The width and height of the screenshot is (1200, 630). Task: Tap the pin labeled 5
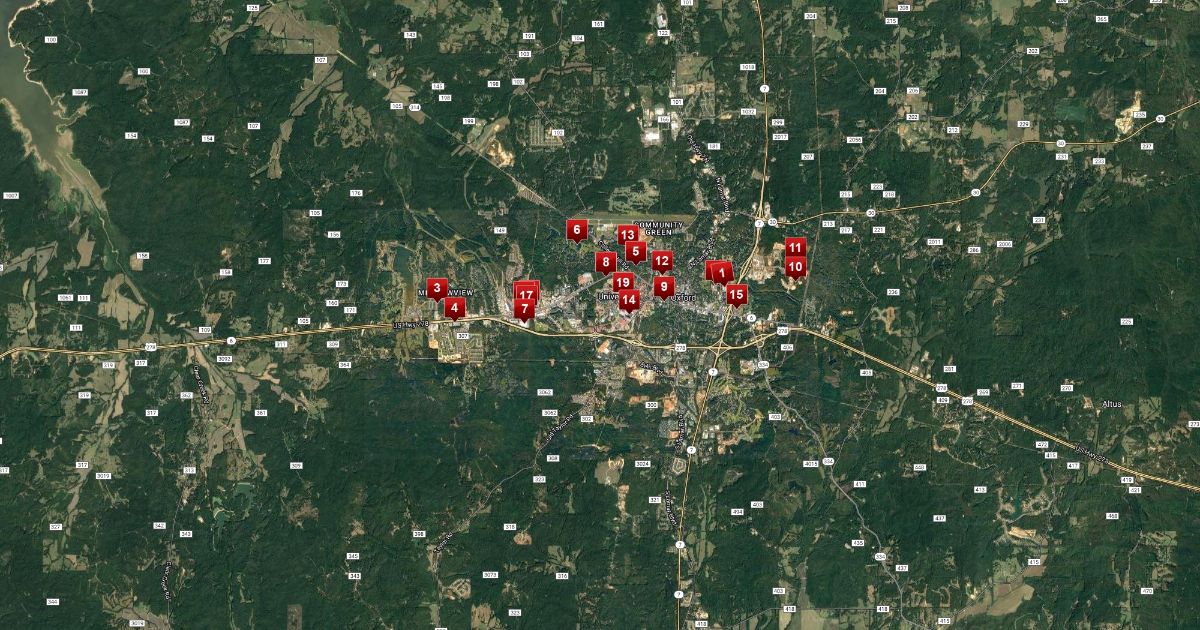point(635,251)
